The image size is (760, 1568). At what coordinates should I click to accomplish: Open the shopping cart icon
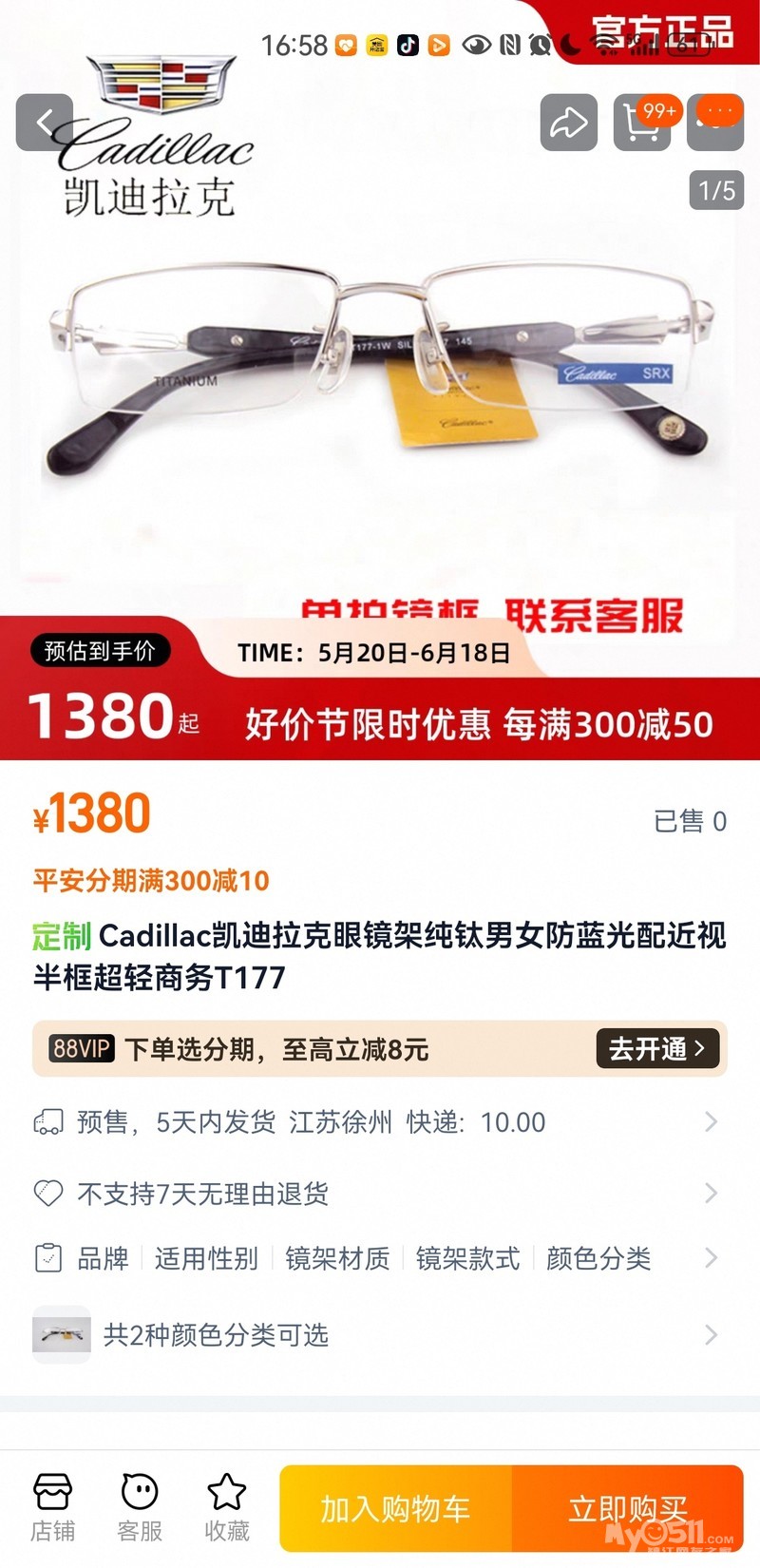point(642,123)
